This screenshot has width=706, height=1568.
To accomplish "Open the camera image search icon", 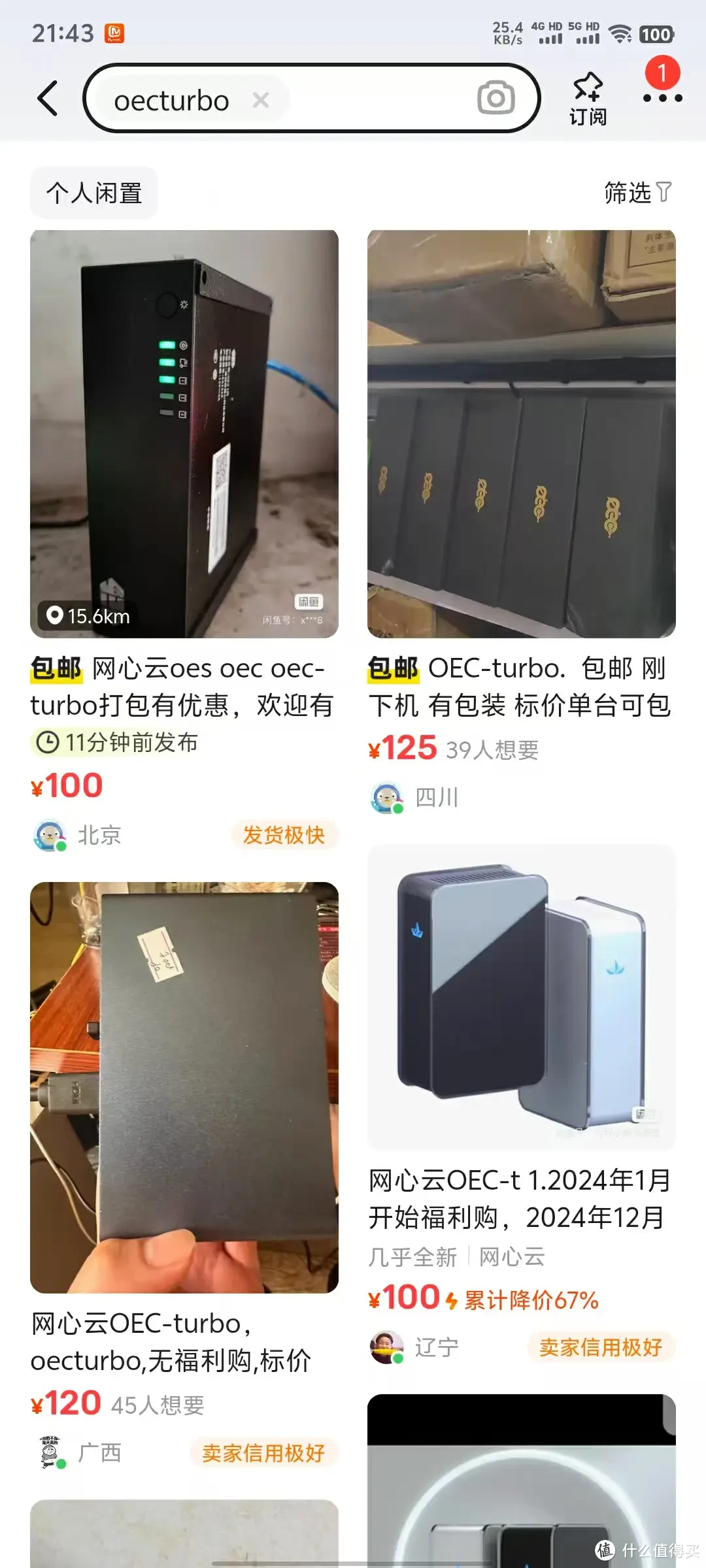I will pos(497,99).
